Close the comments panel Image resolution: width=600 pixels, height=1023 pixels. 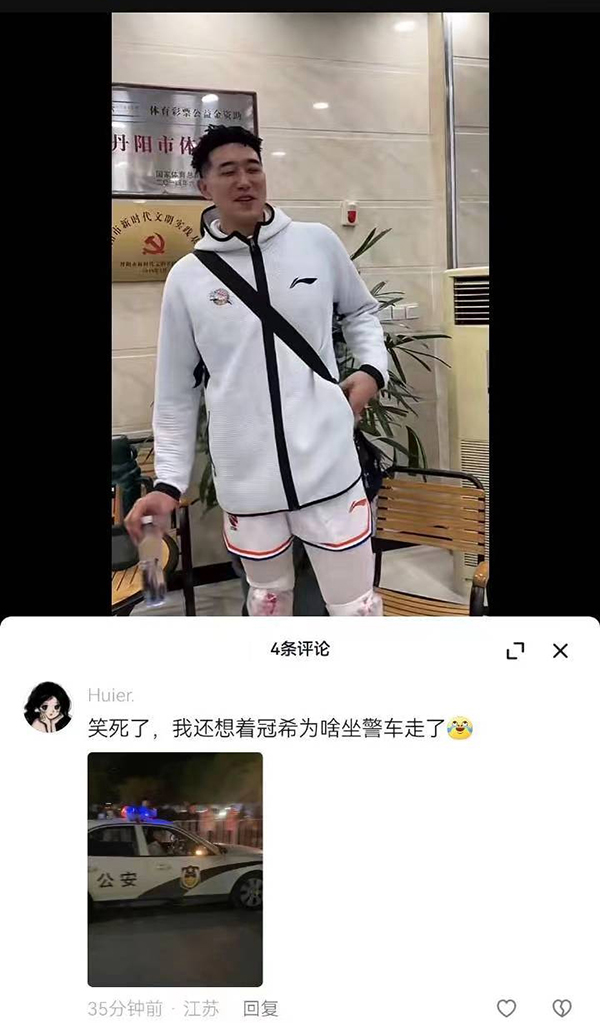click(560, 651)
